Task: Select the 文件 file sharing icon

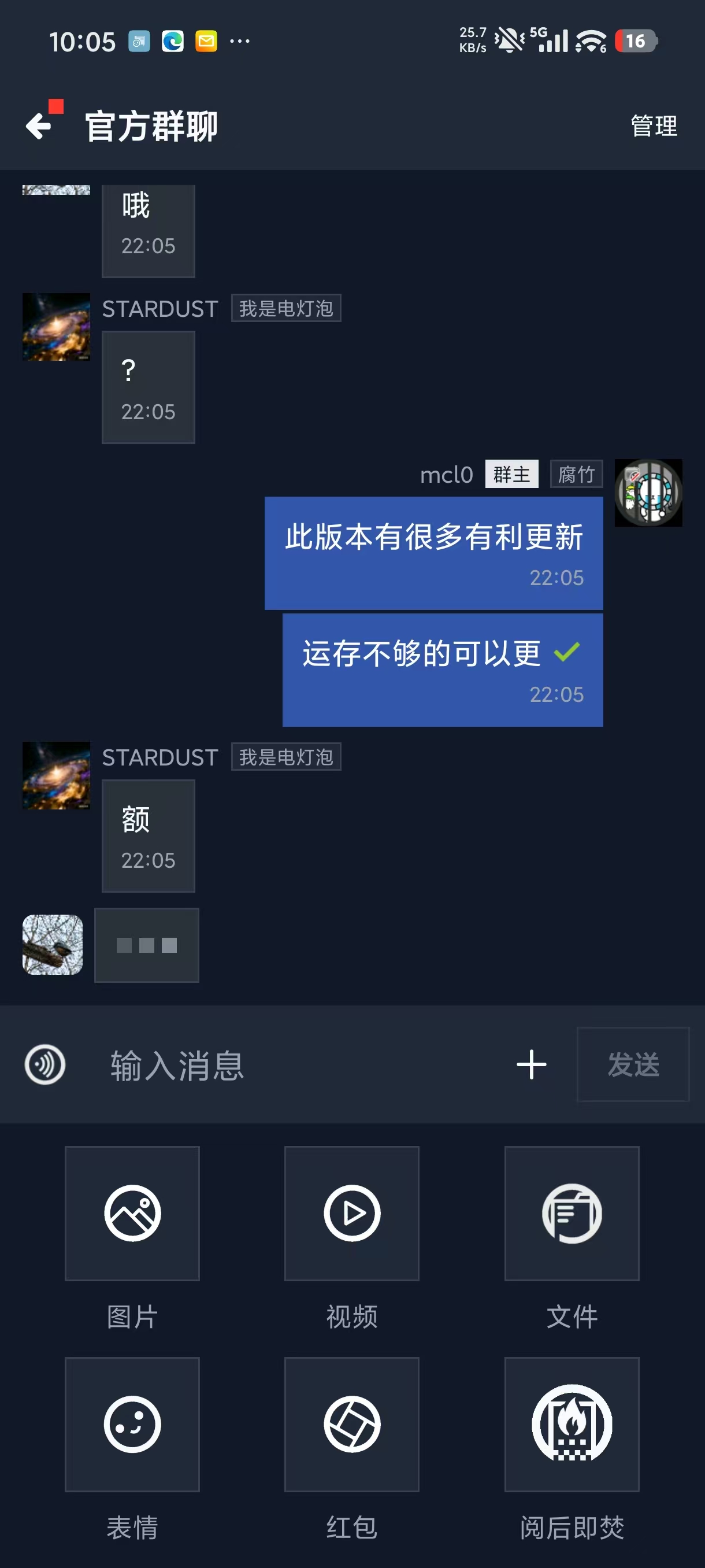Action: coord(571,1214)
